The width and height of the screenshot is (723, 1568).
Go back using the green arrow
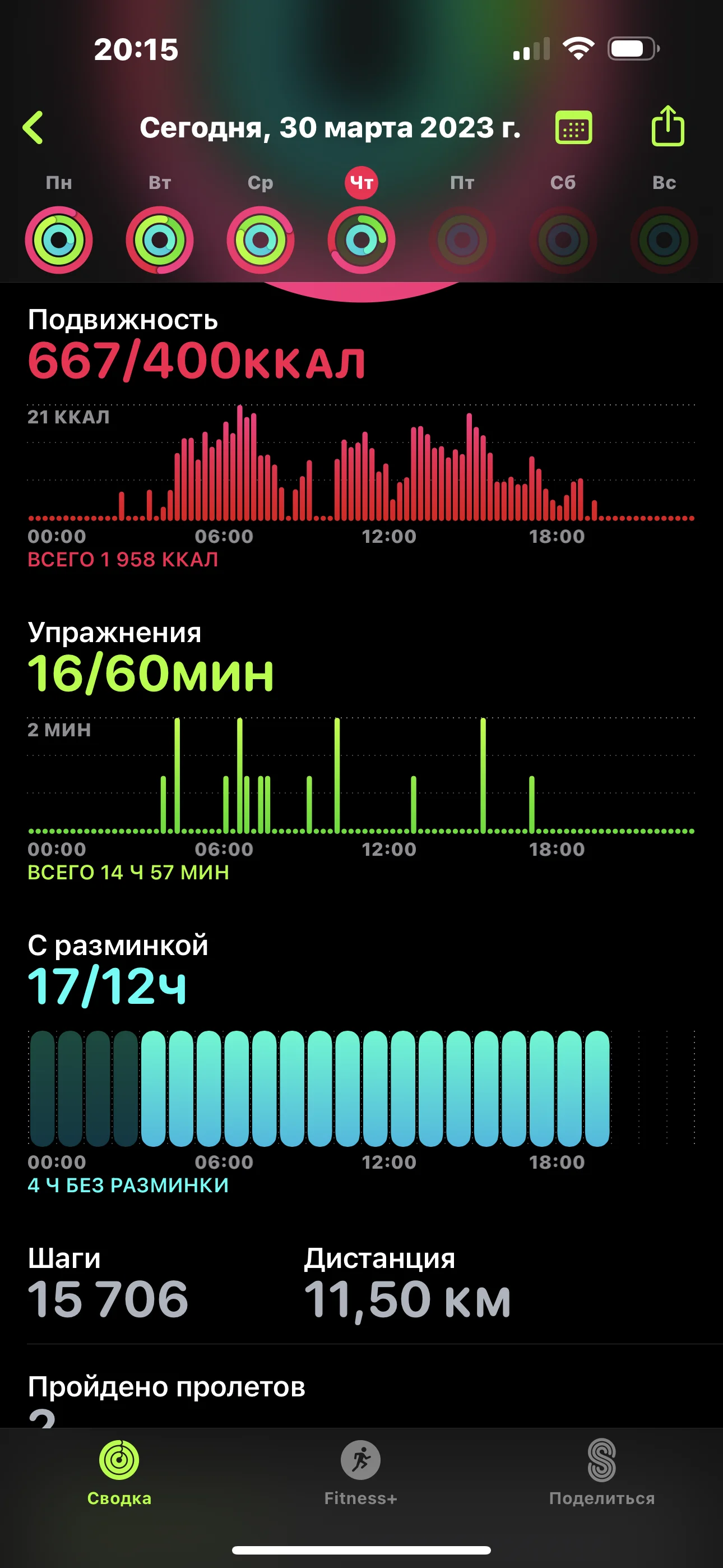[34, 128]
